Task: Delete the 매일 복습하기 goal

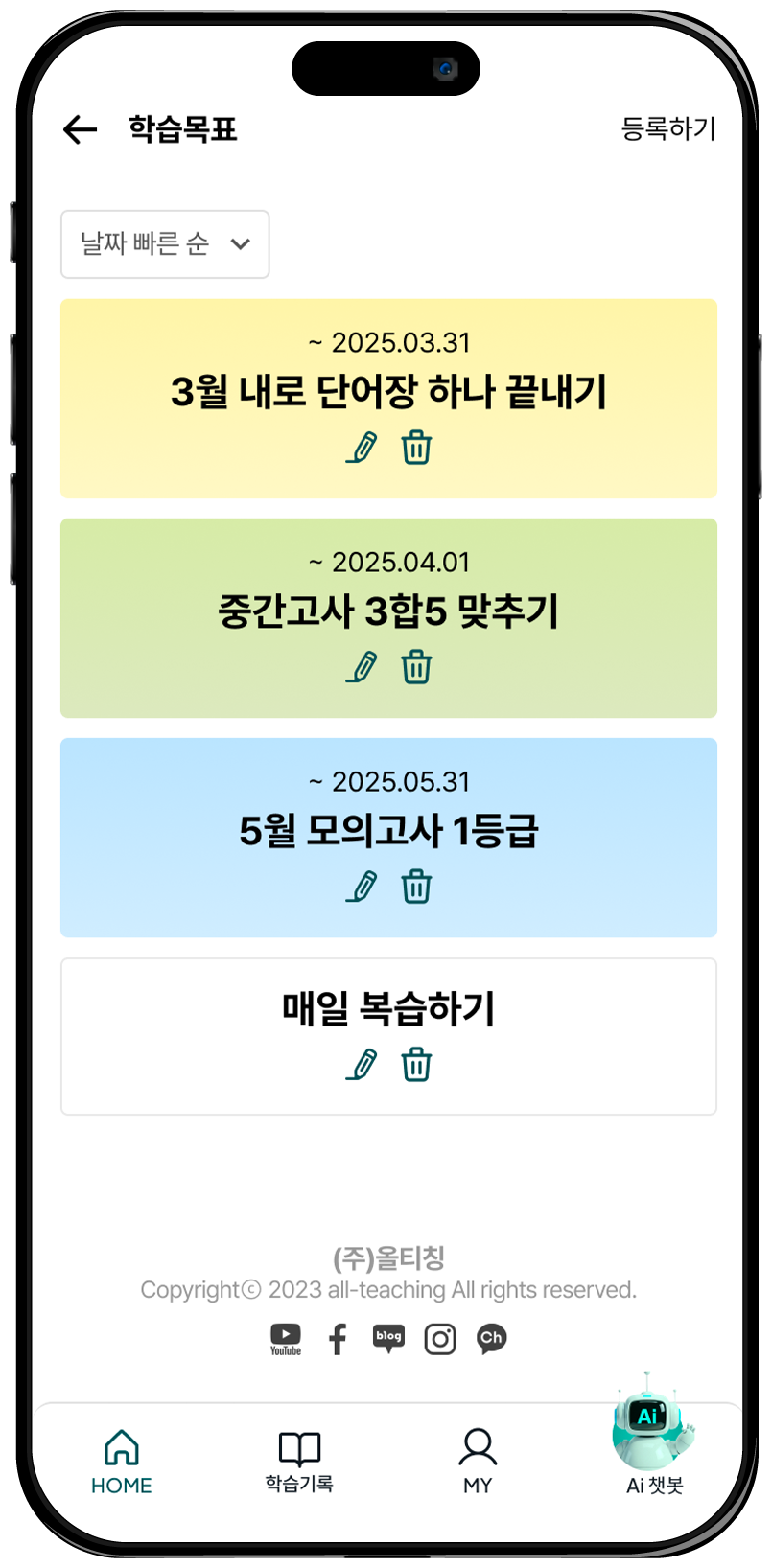Action: [x=416, y=1065]
